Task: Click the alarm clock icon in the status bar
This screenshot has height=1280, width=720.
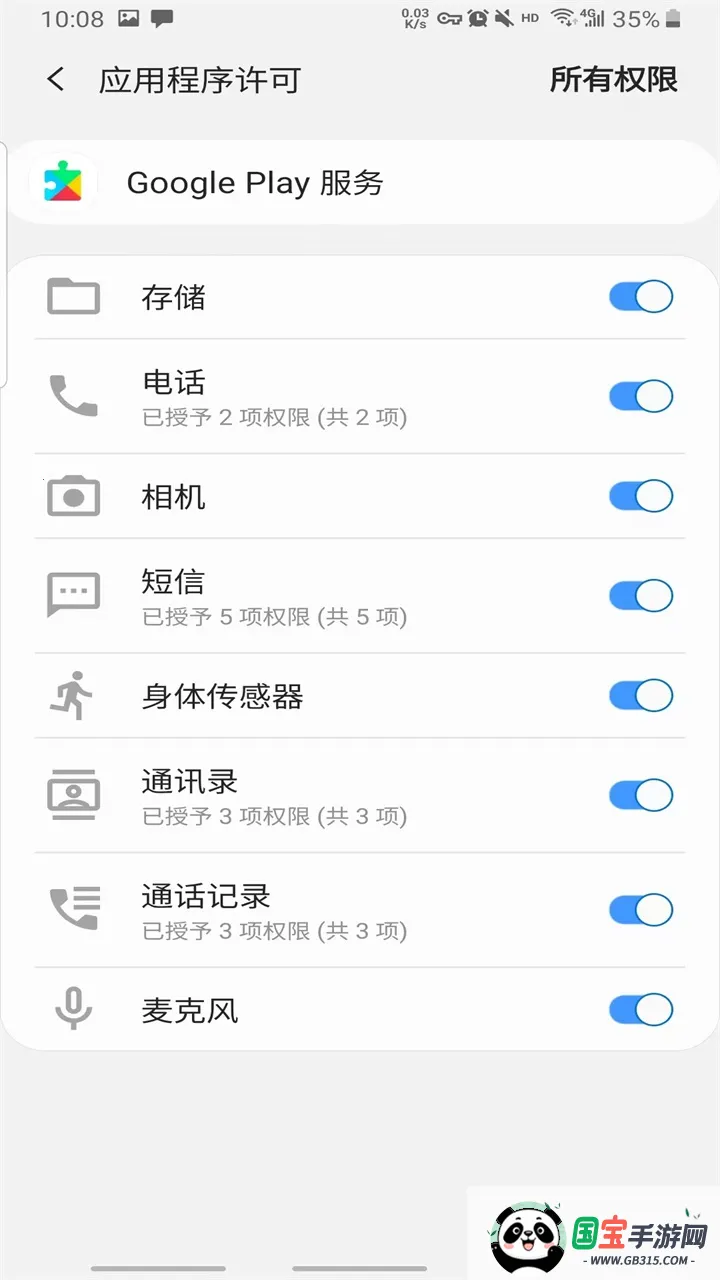Action: [x=478, y=17]
